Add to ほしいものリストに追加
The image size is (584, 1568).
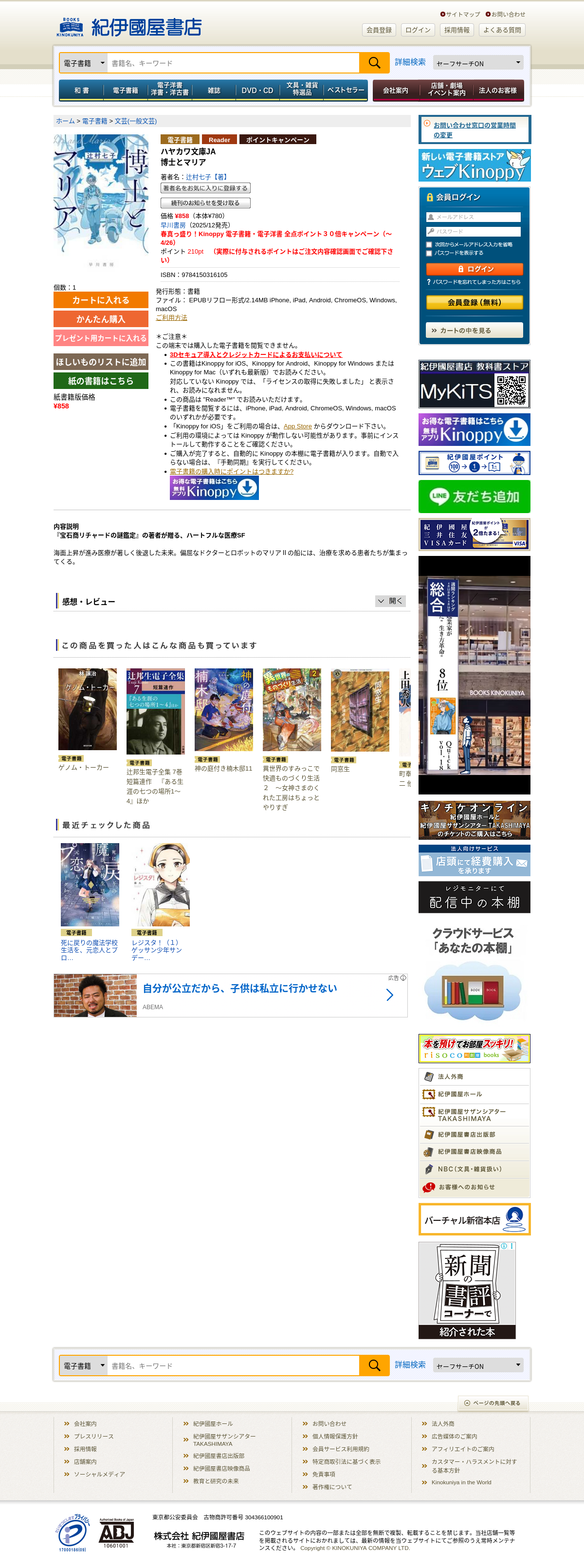(101, 362)
